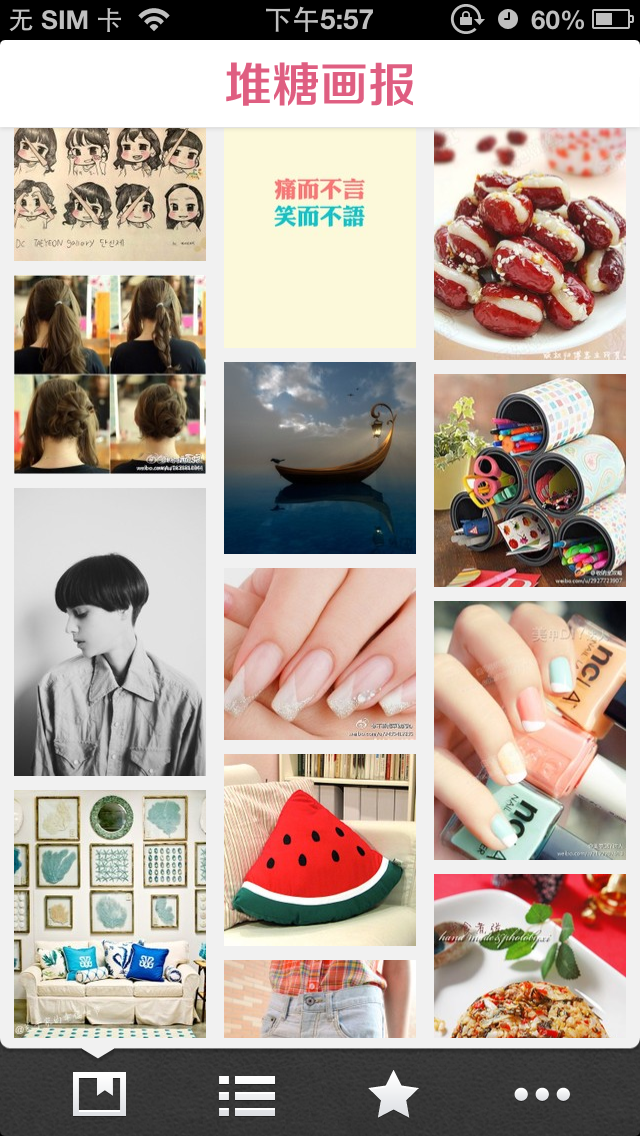This screenshot has width=640, height=1136.
Task: Open the denim shorts with plaid shirt image
Action: point(320,998)
